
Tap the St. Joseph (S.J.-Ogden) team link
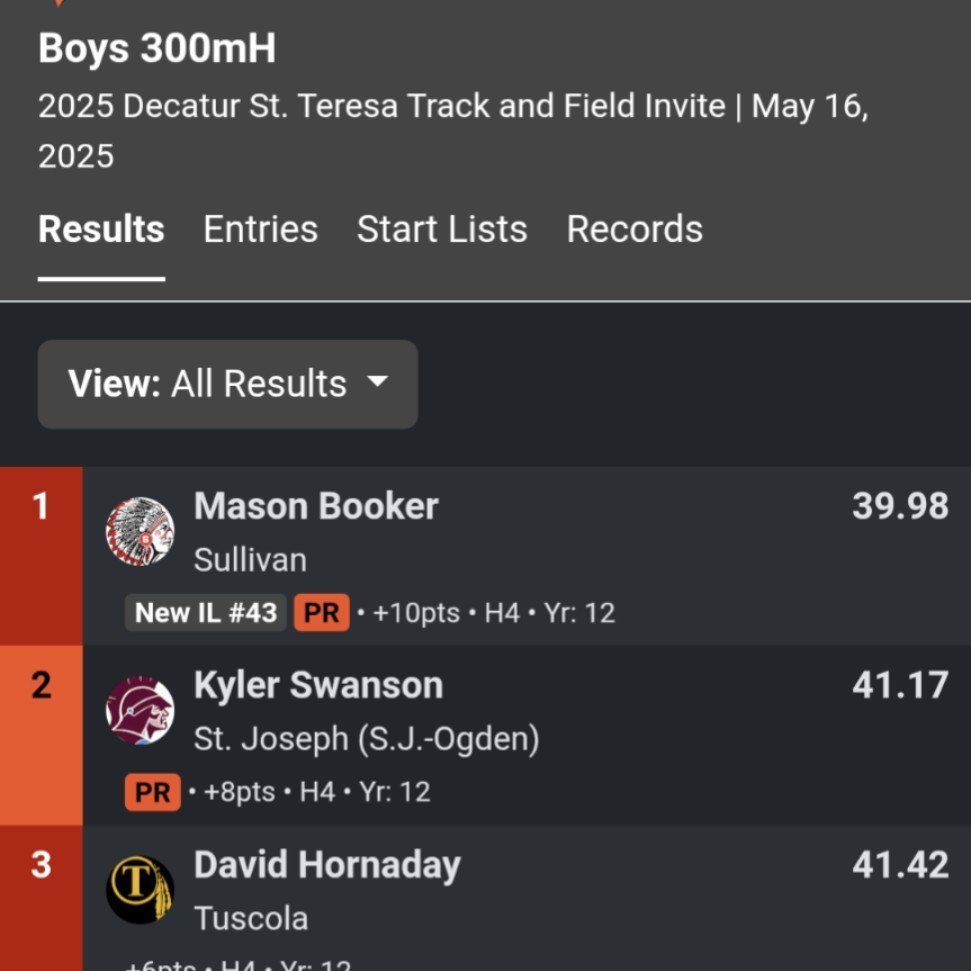click(x=367, y=739)
